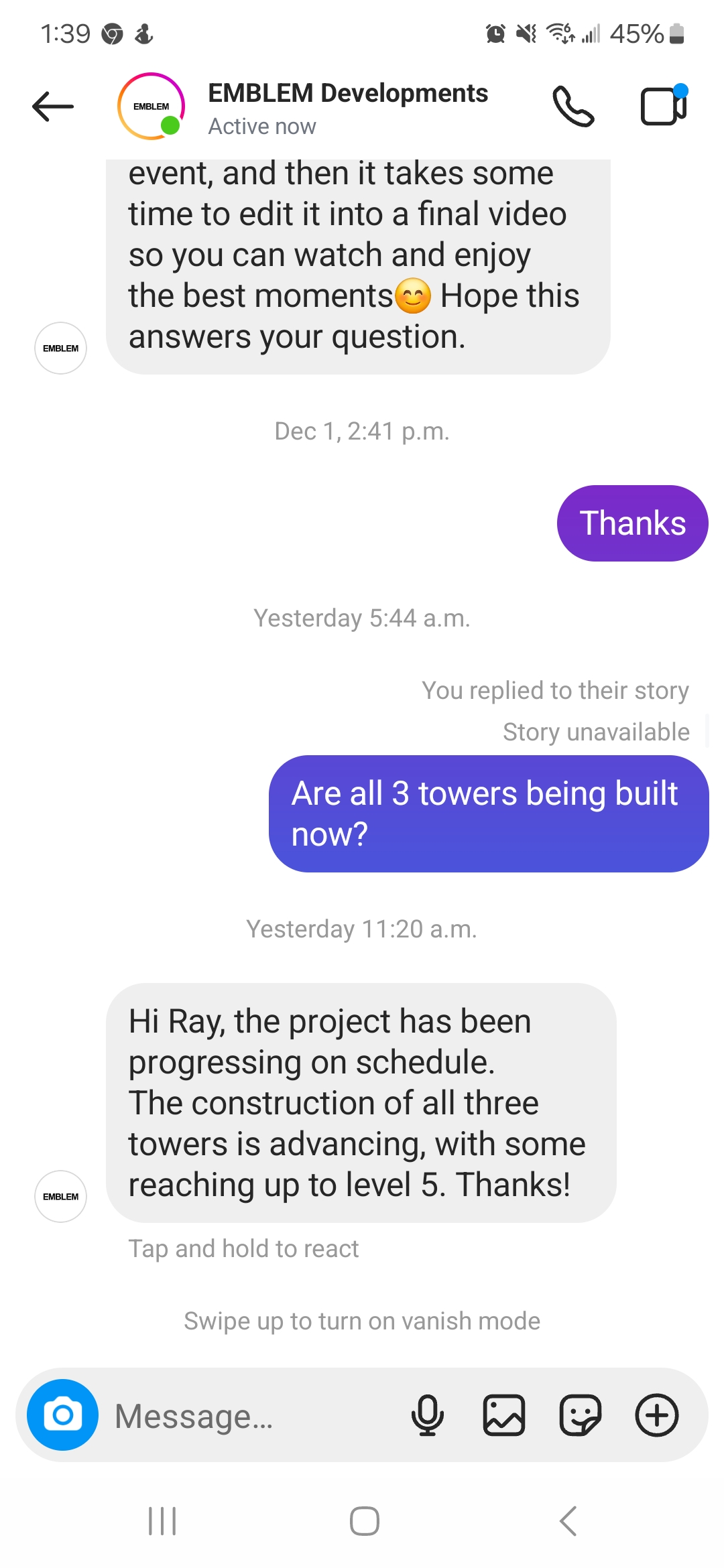Open EMBLEM Developments profile from the header

[347, 107]
